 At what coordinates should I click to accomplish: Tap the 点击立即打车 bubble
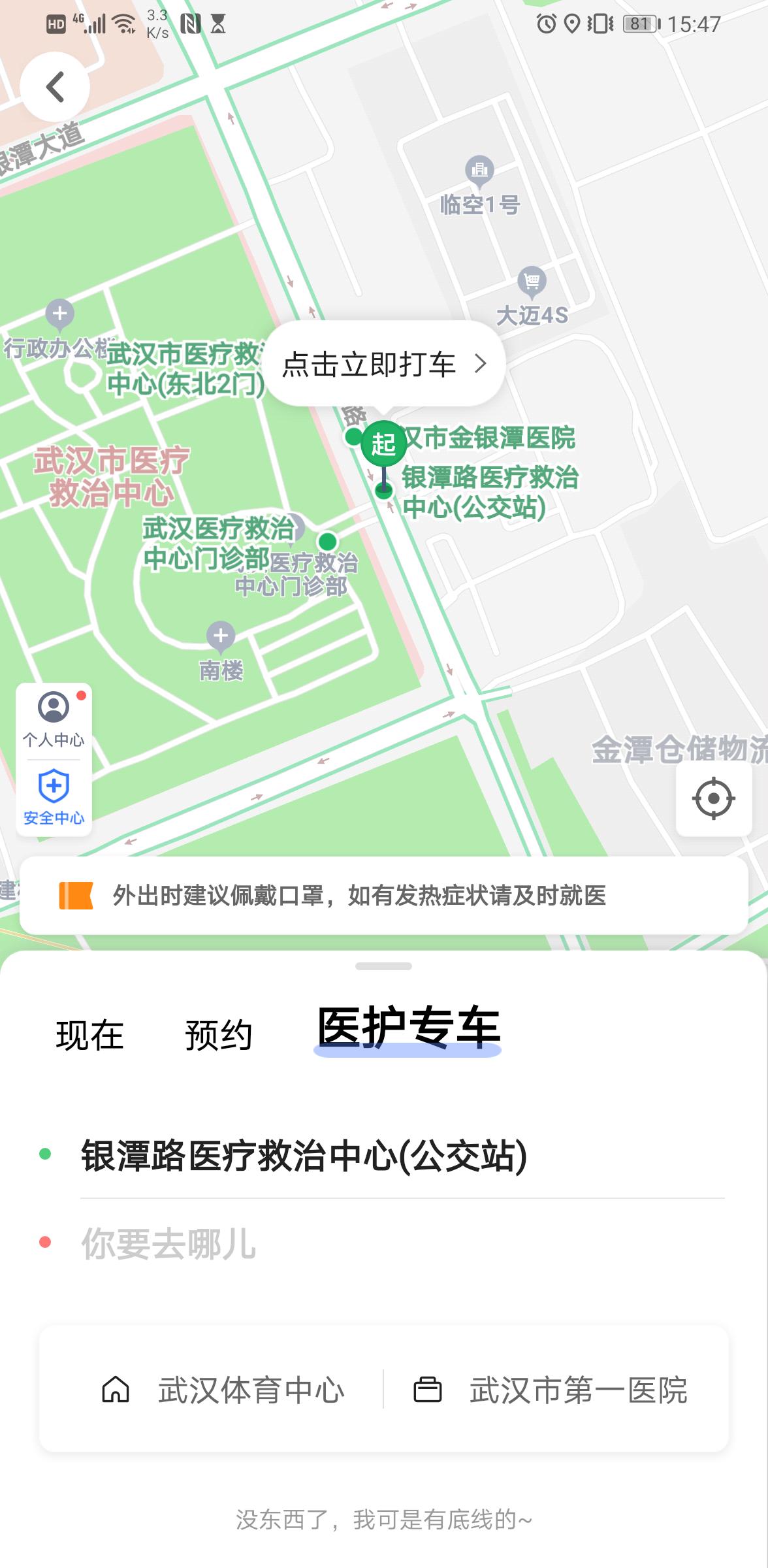pyautogui.click(x=384, y=364)
